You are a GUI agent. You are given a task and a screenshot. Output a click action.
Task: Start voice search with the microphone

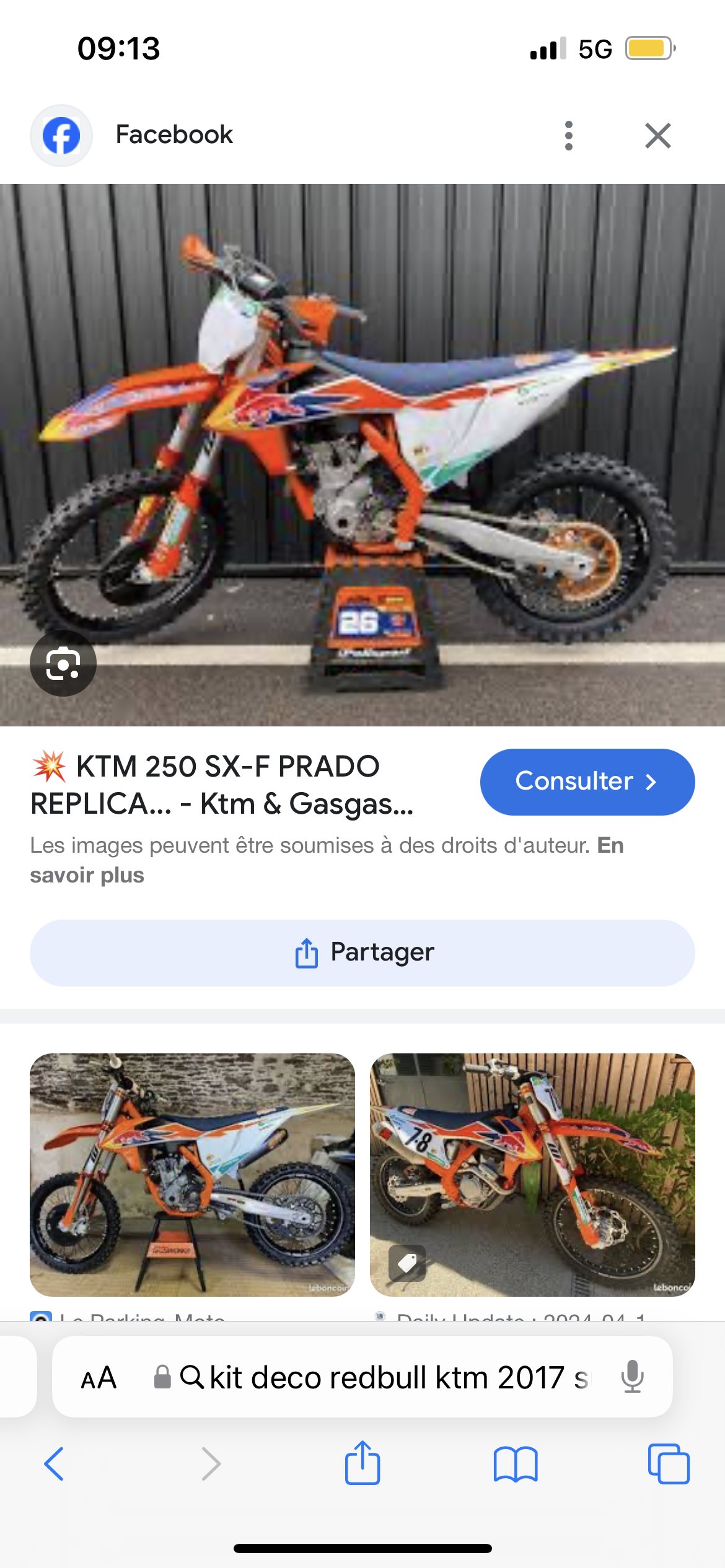point(632,1377)
